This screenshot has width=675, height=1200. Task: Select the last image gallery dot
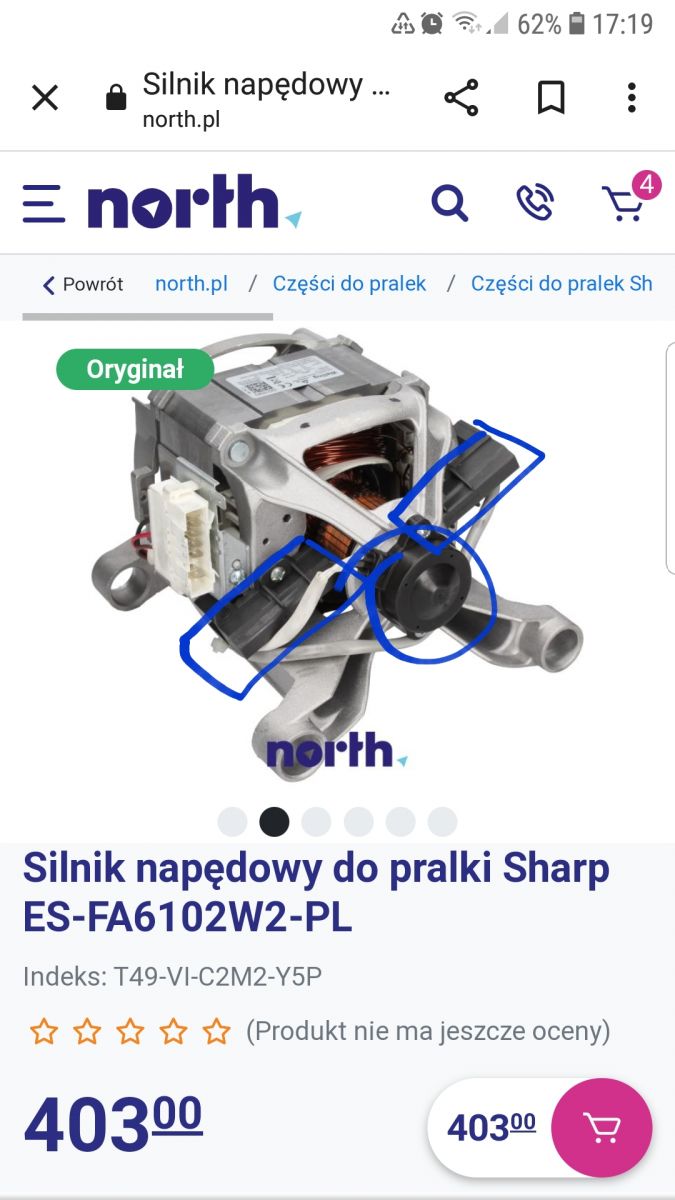442,822
